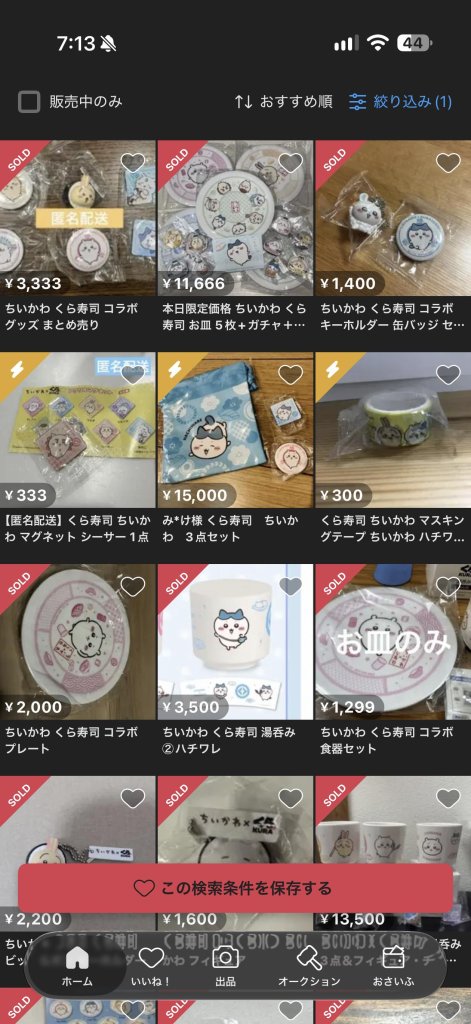Like the ¥15,000 3点セット item
Image resolution: width=471 pixels, height=1024 pixels.
pyautogui.click(x=290, y=375)
